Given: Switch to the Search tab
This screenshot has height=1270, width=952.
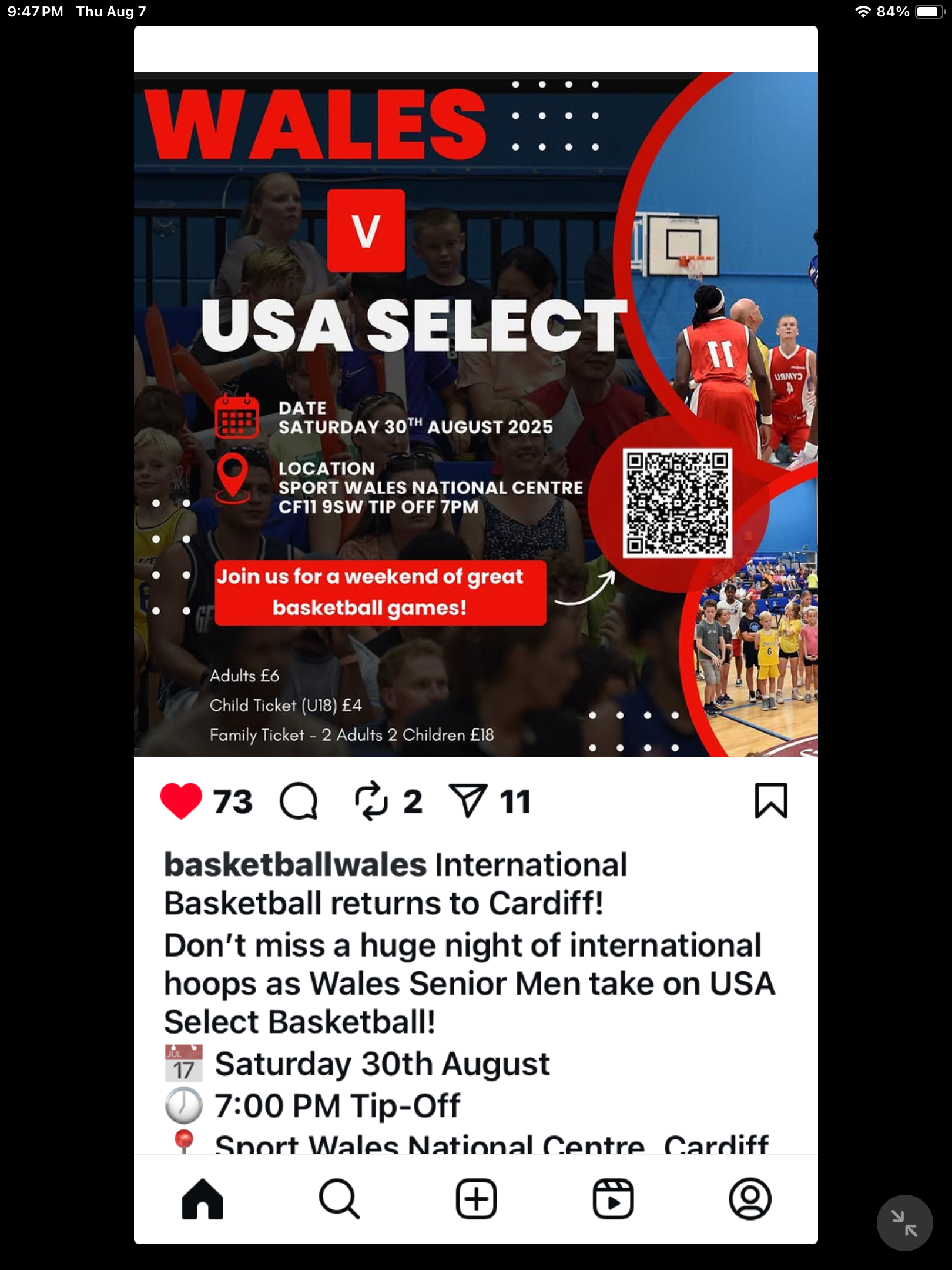Looking at the screenshot, I should pos(339,1199).
